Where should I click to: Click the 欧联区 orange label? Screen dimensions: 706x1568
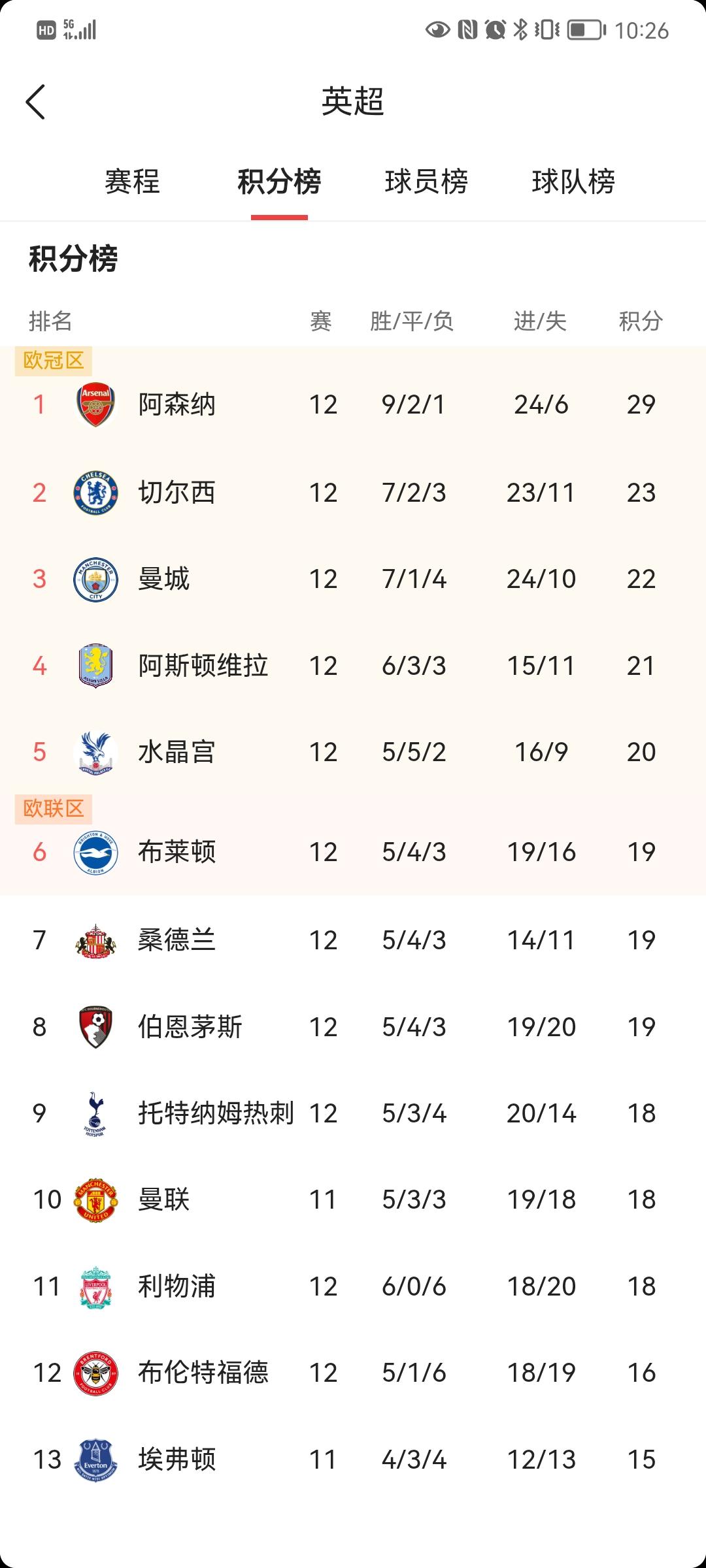[x=54, y=809]
